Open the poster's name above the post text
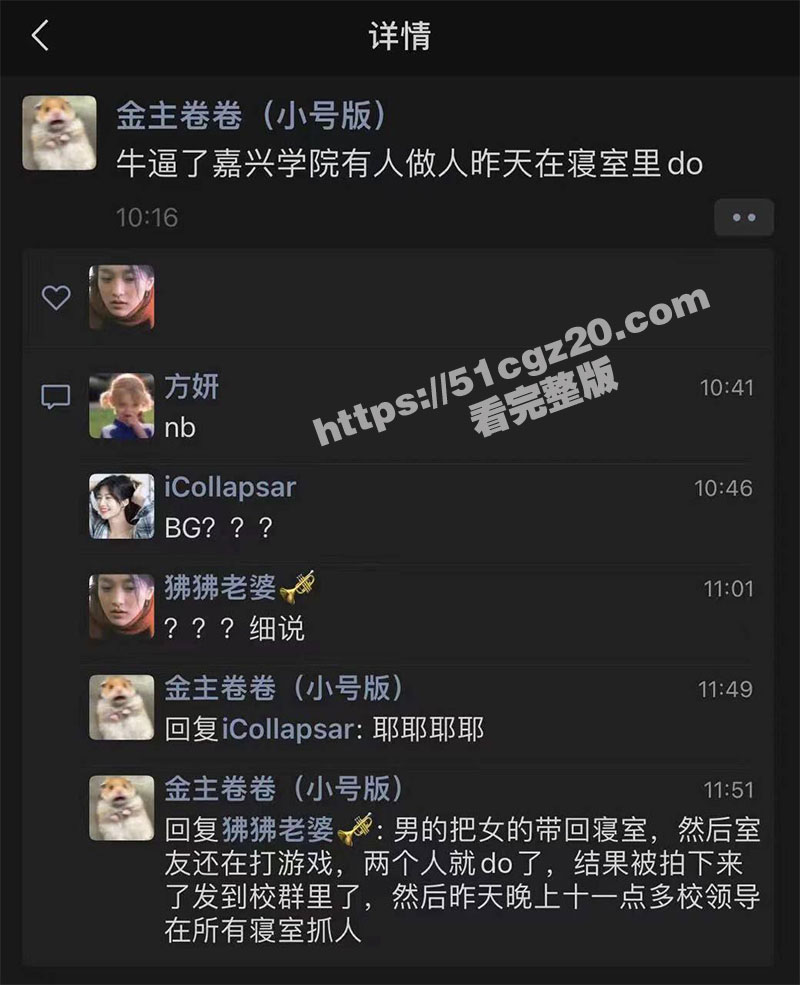The image size is (800, 985). click(x=251, y=116)
